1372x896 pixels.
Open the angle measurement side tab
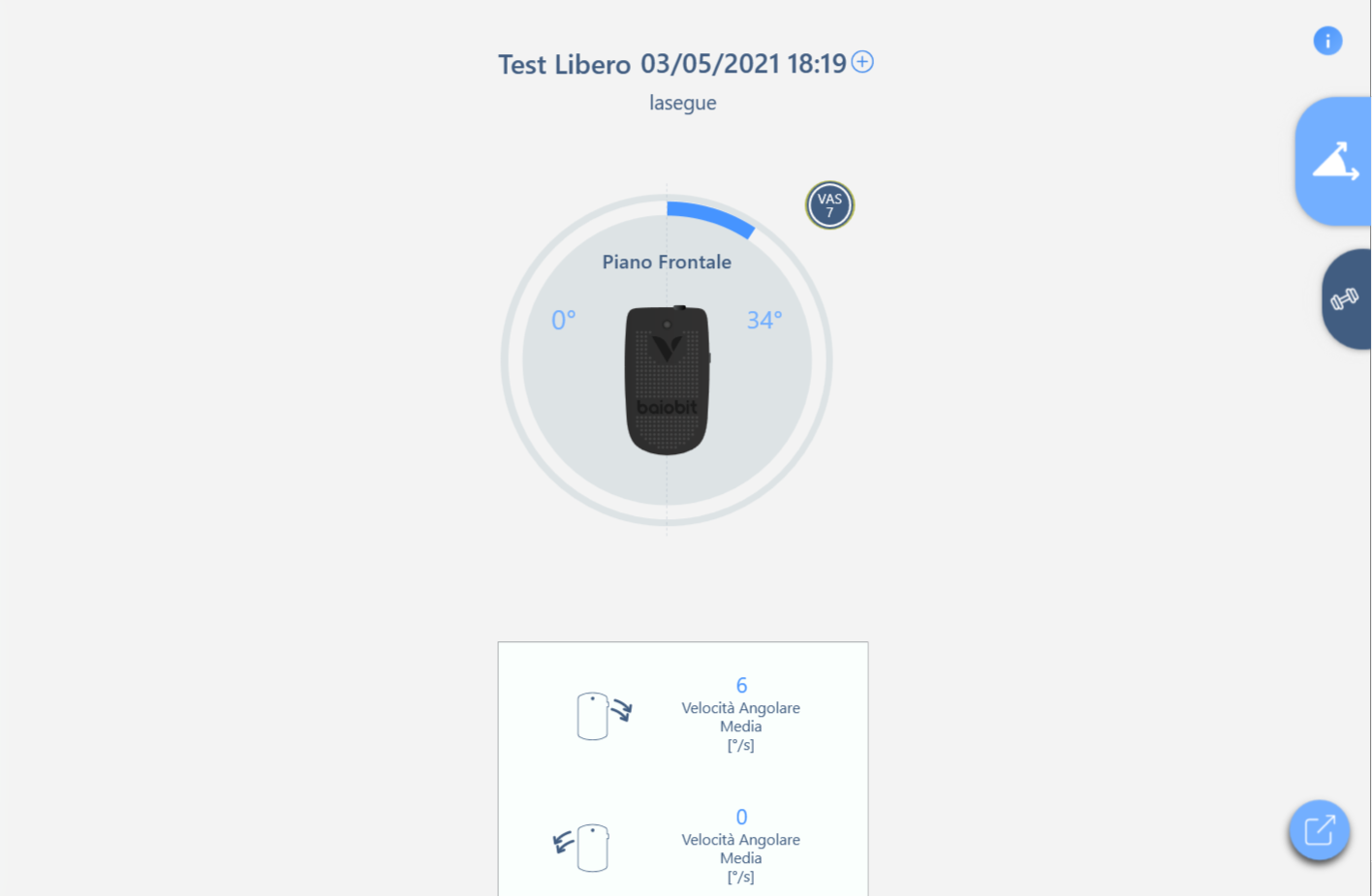(1334, 162)
